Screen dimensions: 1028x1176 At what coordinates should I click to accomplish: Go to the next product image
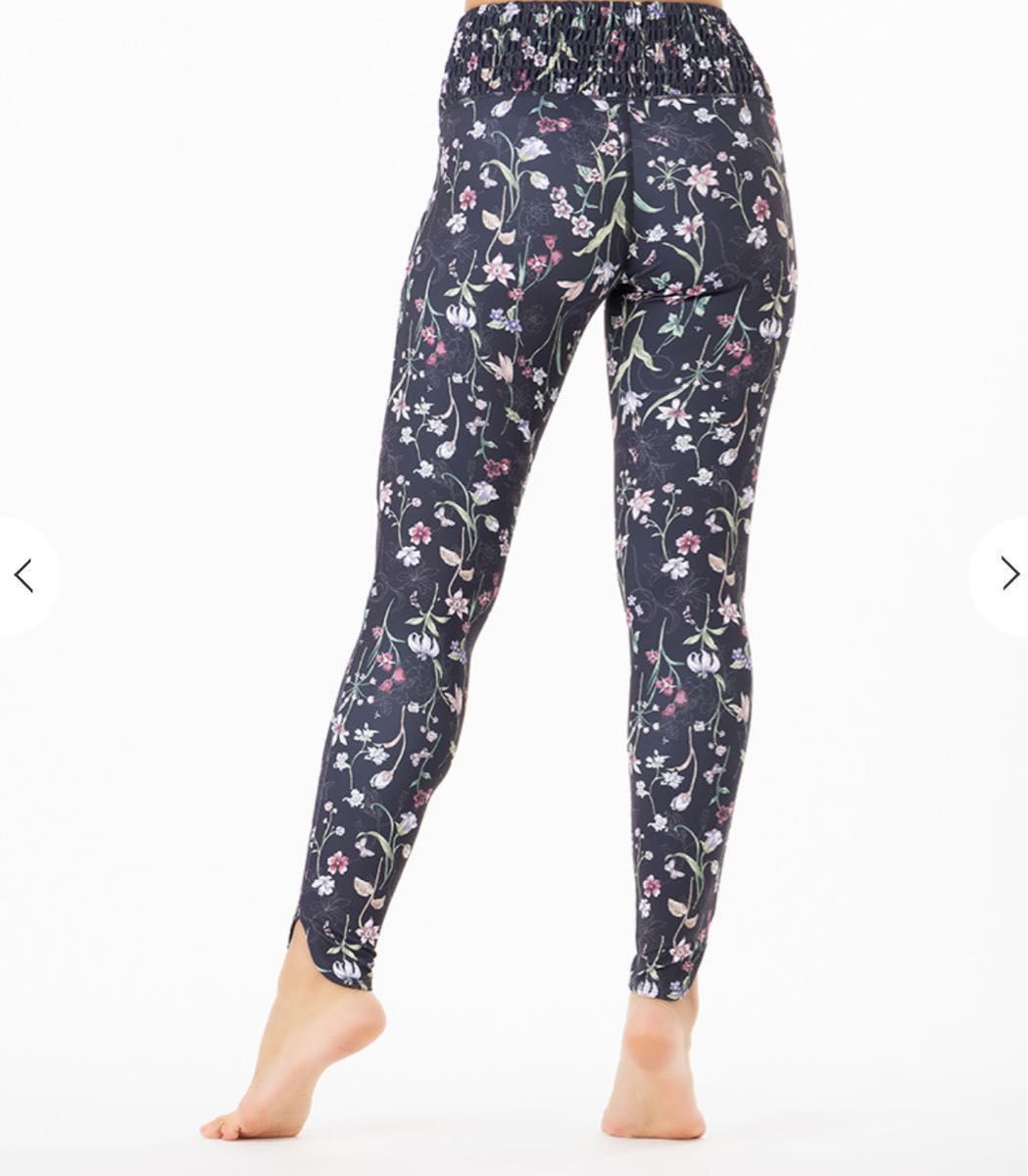[x=1007, y=573]
